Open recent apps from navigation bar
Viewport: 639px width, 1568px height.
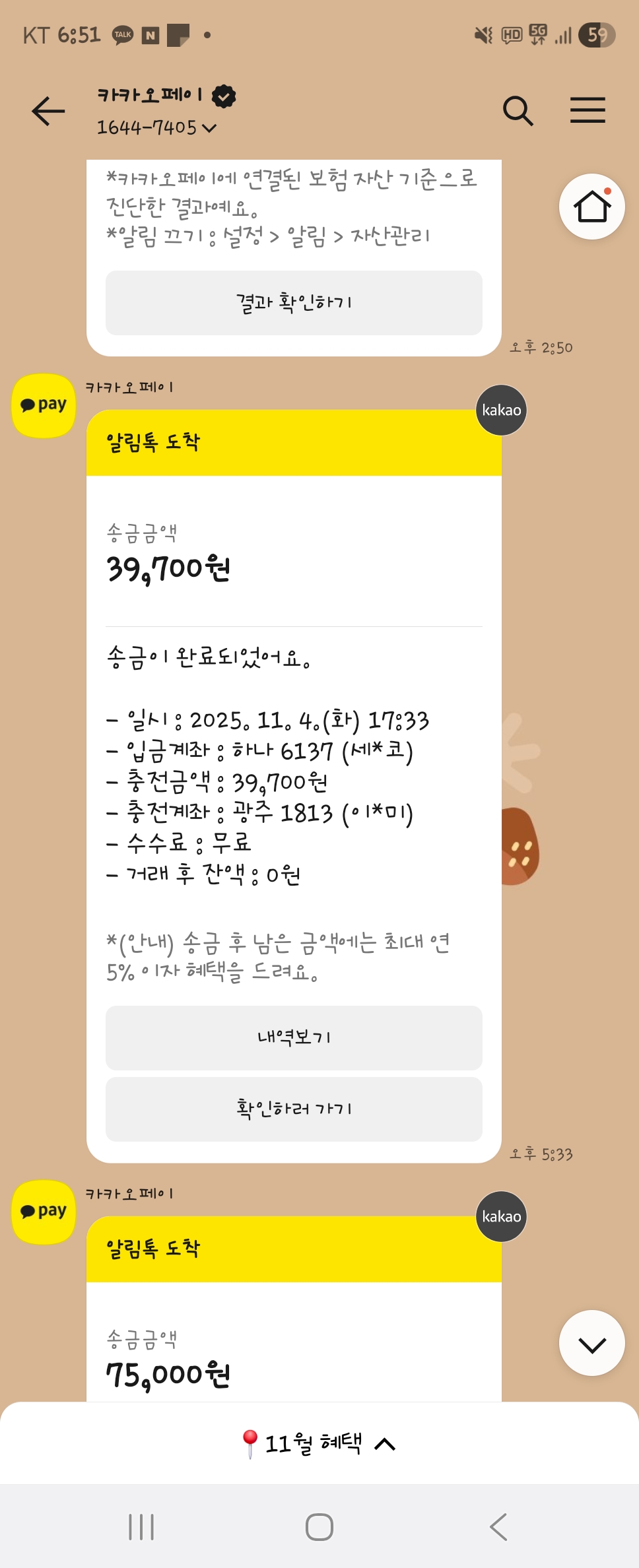(141, 1527)
